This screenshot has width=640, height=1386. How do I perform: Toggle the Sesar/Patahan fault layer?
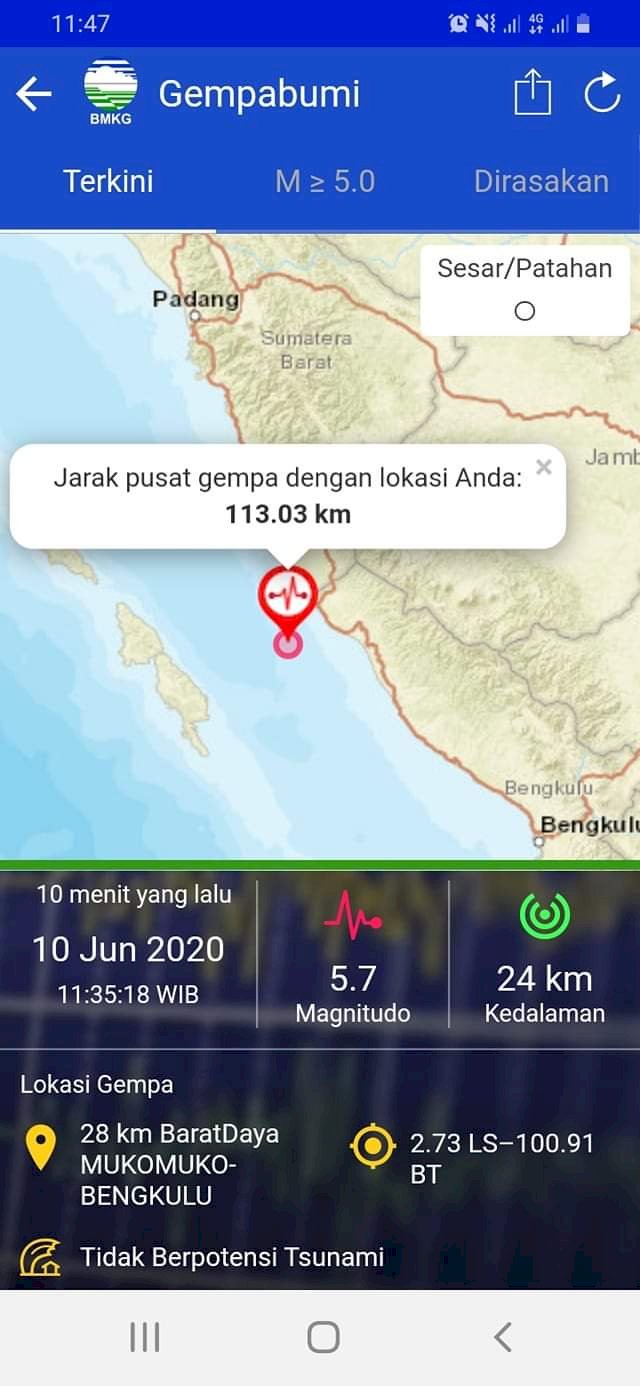click(x=525, y=311)
